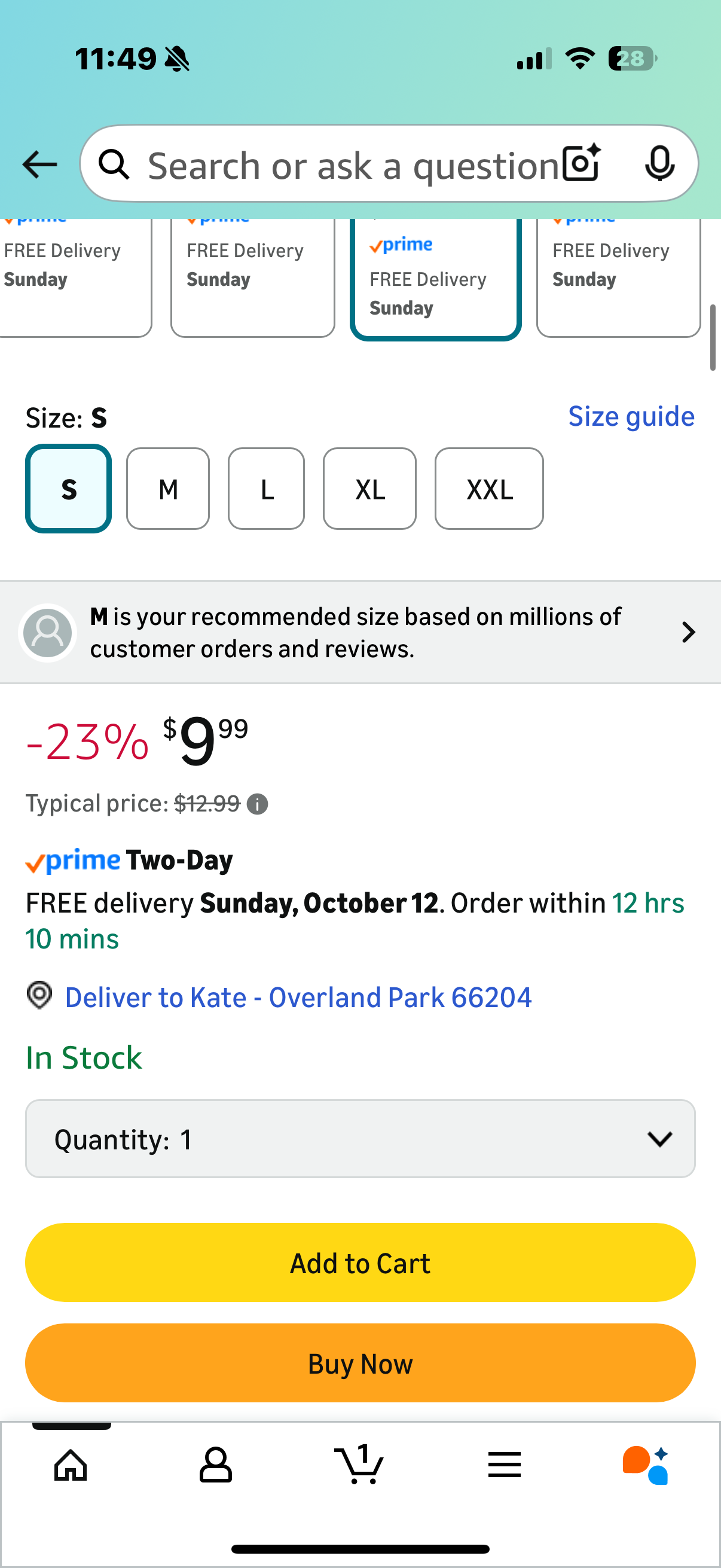Pick size XL

point(369,489)
